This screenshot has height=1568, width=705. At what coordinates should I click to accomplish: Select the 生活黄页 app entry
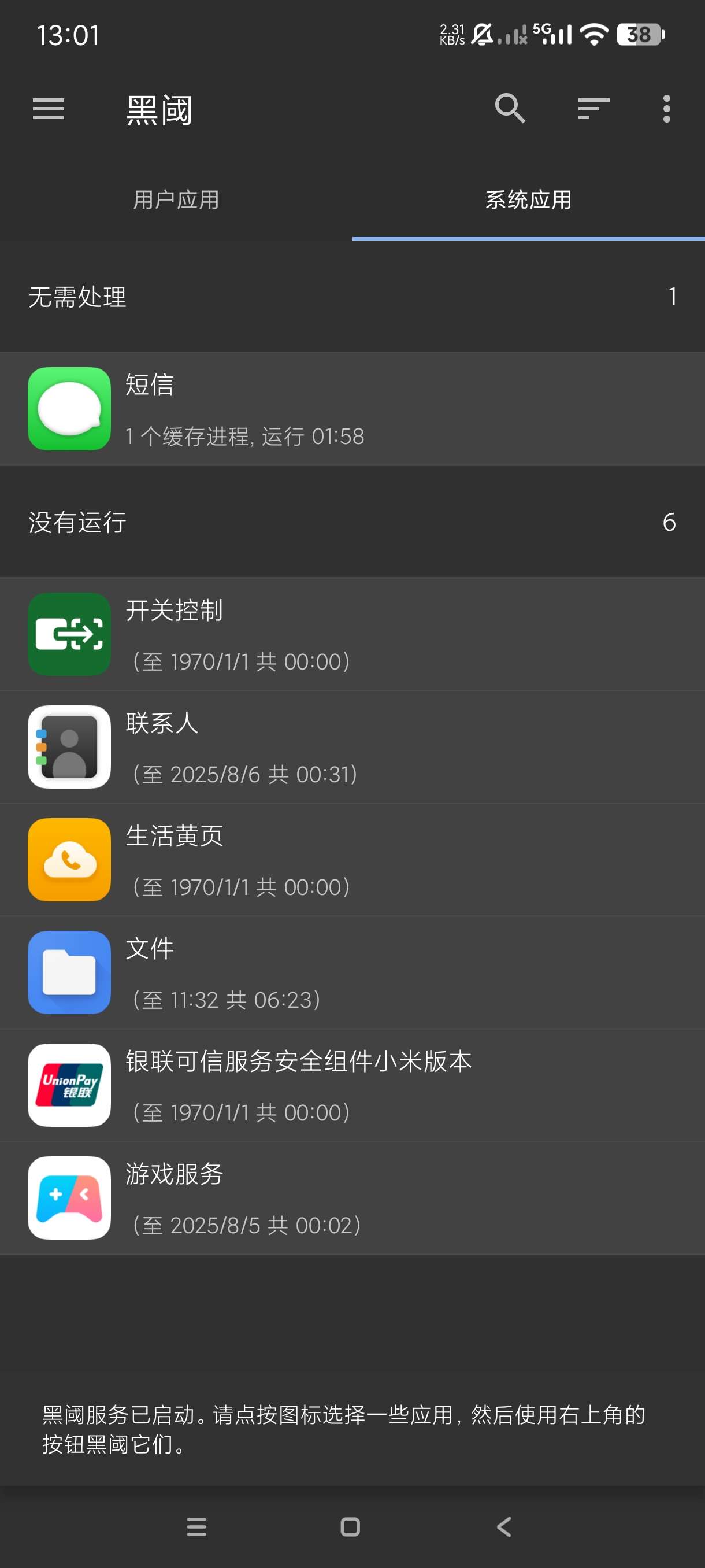click(352, 860)
